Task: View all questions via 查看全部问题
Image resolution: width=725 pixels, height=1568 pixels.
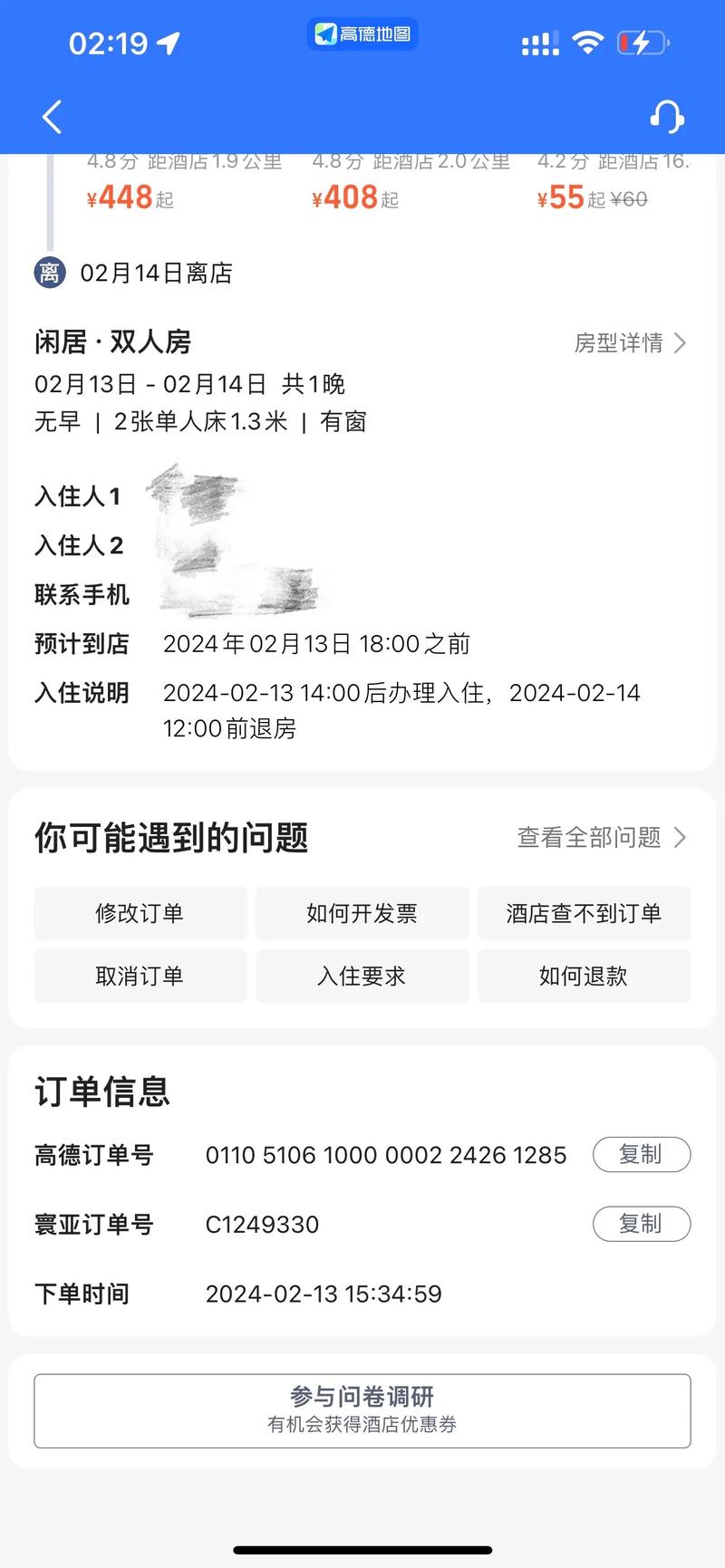Action: point(602,837)
